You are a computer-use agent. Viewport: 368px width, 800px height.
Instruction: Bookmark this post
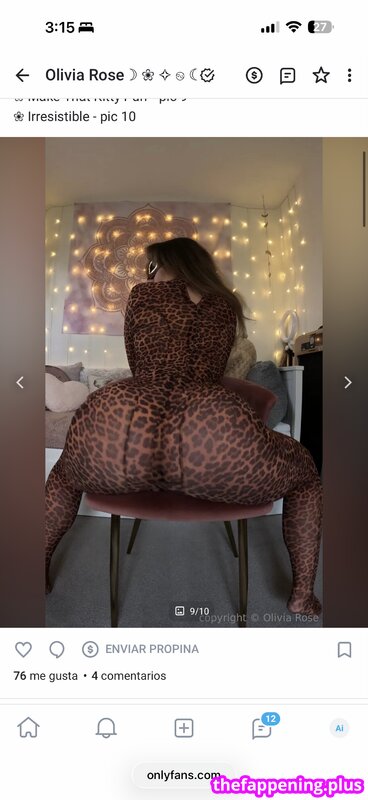pyautogui.click(x=345, y=649)
